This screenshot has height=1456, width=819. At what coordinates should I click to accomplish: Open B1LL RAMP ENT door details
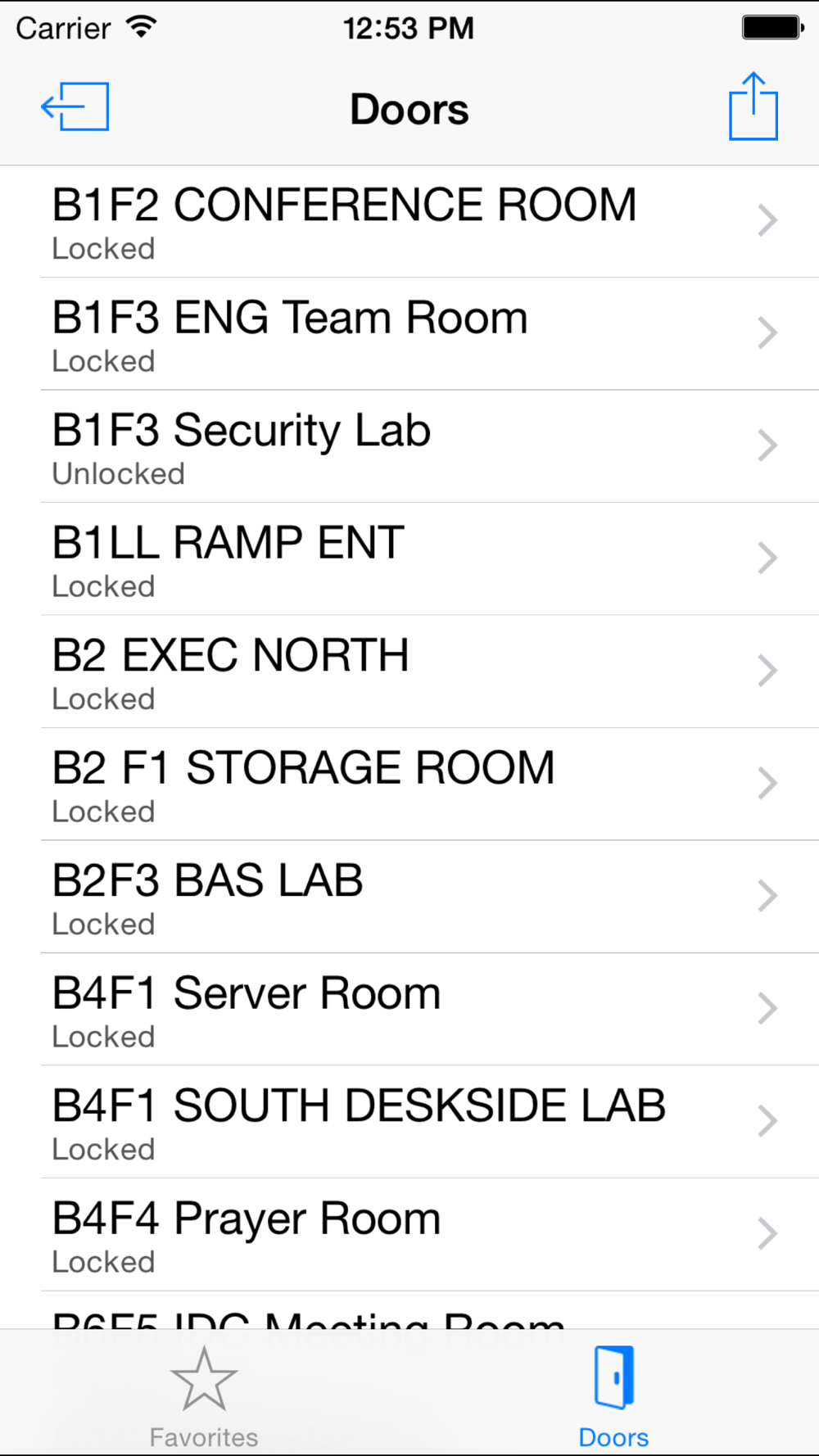[x=409, y=559]
